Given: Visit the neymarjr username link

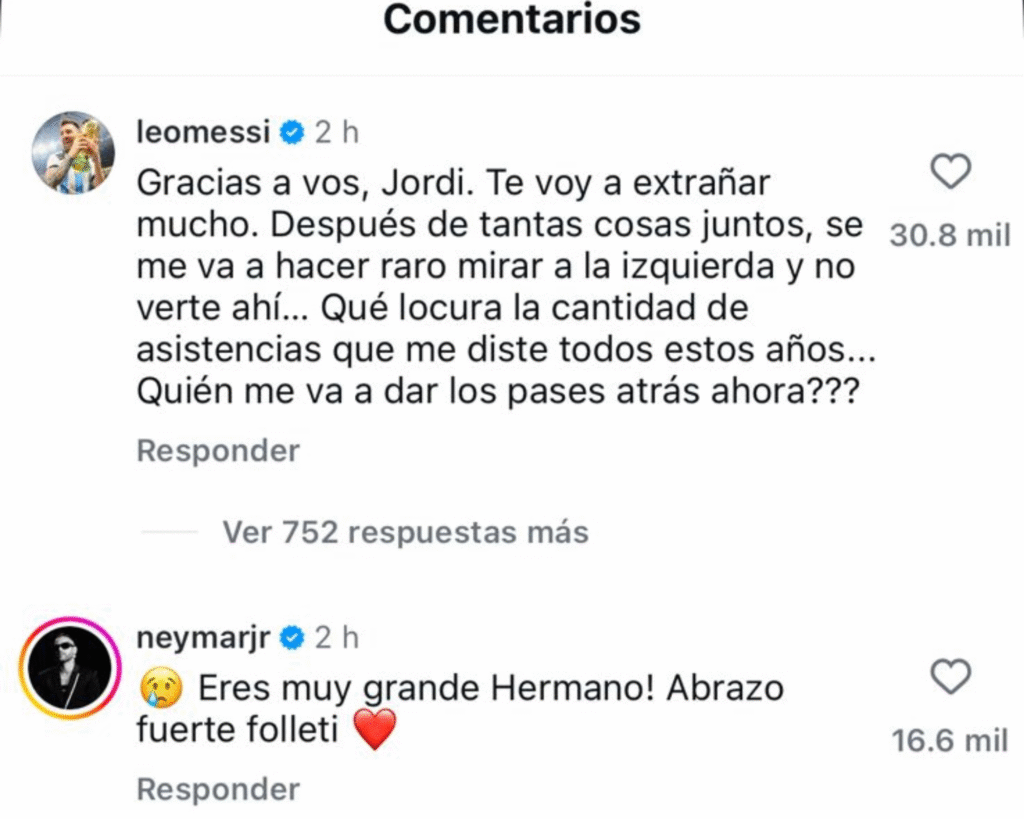Looking at the screenshot, I should coord(203,637).
